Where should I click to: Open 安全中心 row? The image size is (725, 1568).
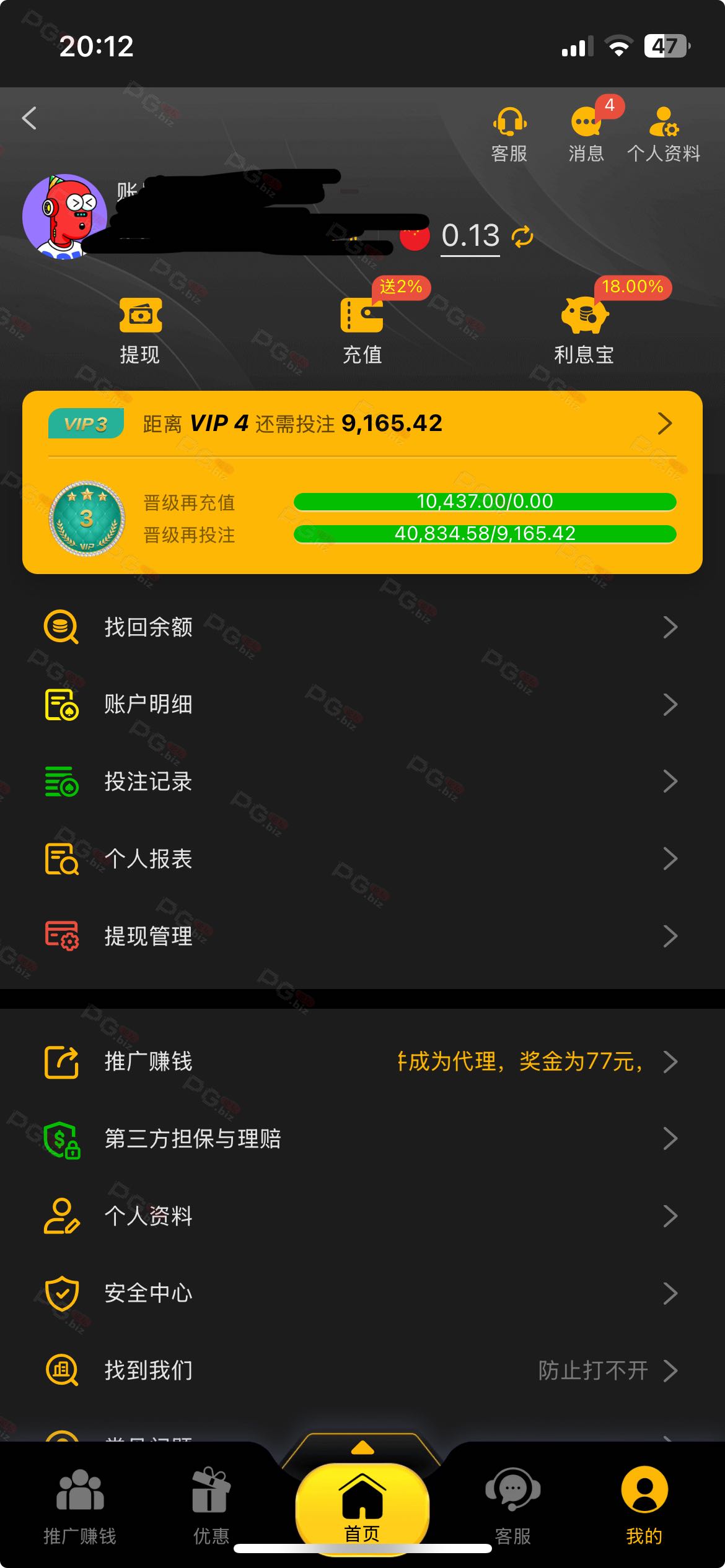pos(362,1293)
